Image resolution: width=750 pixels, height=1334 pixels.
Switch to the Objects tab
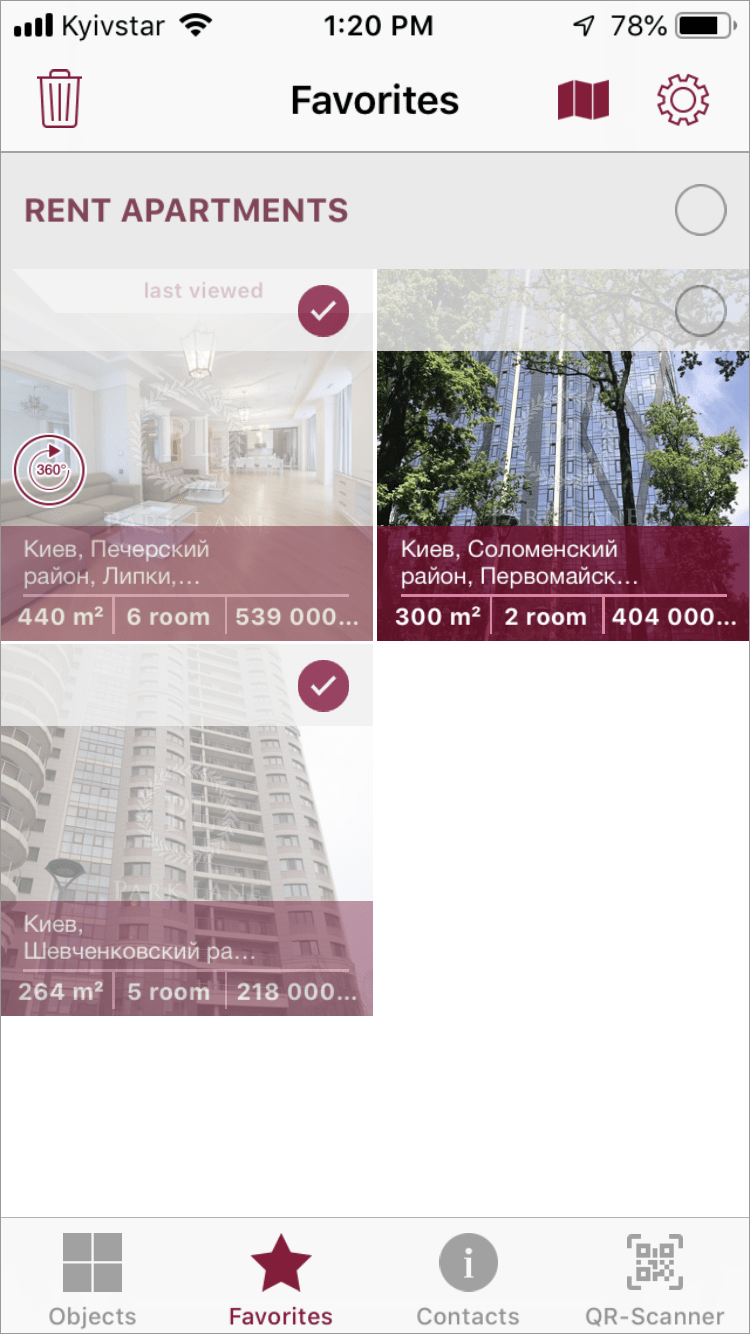[92, 1277]
